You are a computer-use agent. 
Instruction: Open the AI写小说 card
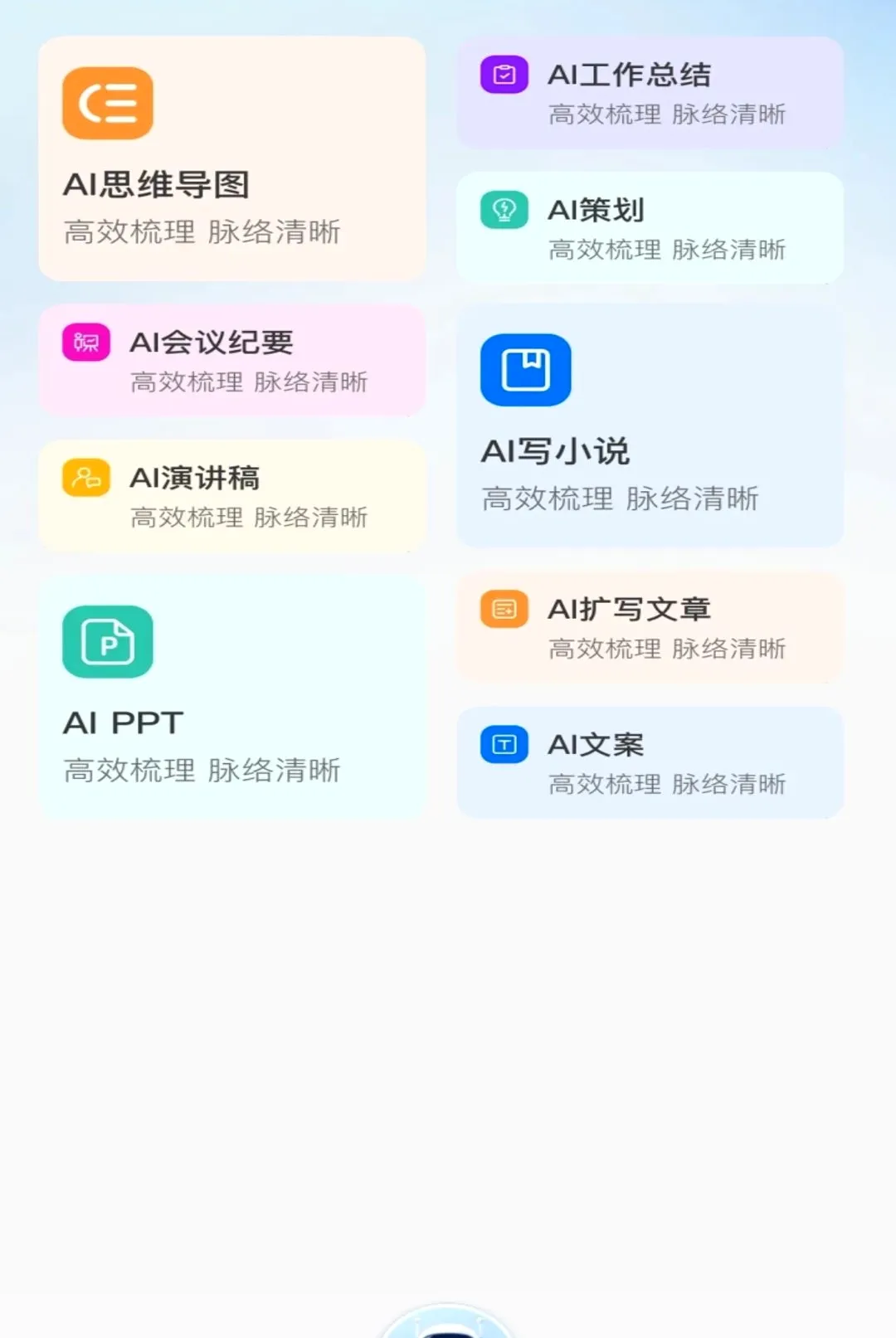650,426
